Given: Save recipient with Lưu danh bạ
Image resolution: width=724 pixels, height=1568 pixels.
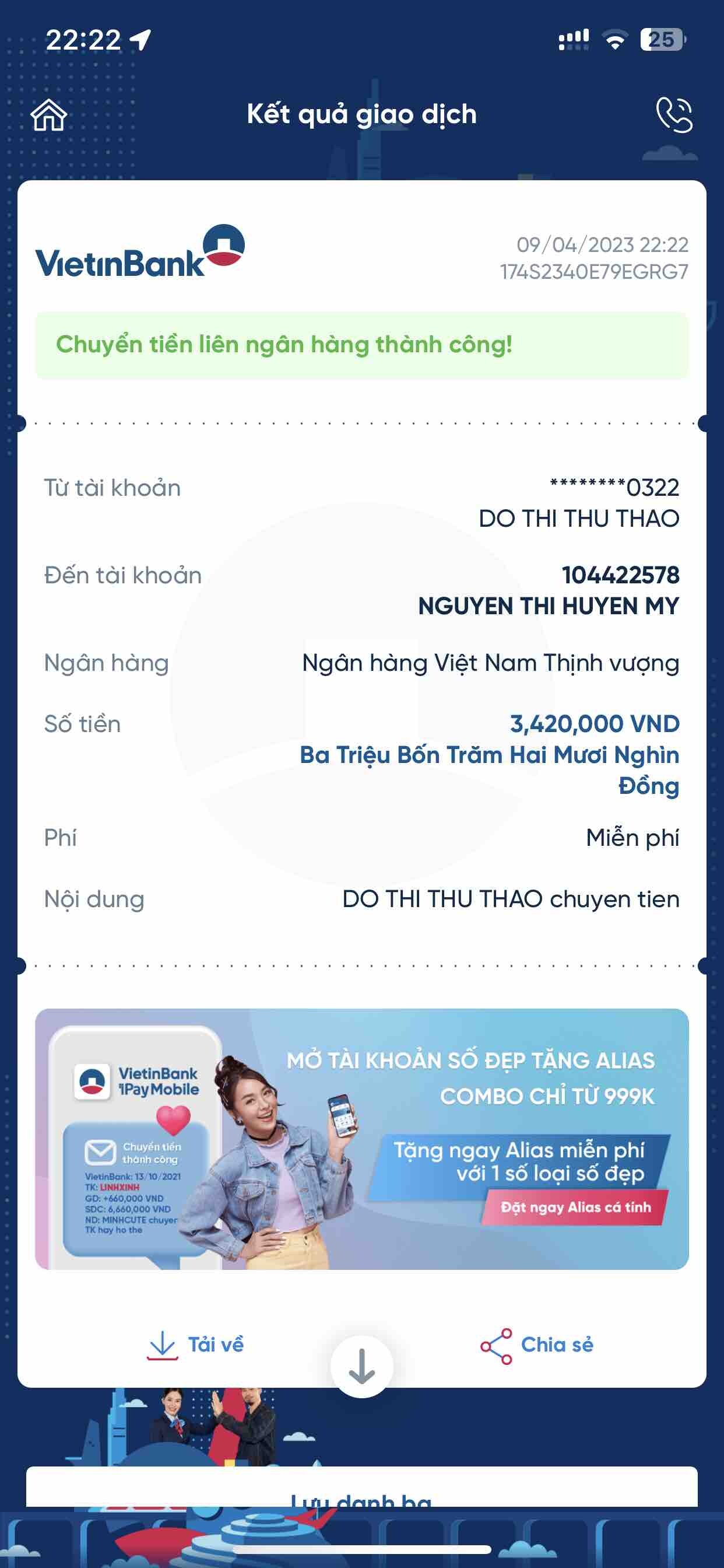Looking at the screenshot, I should point(361,1494).
